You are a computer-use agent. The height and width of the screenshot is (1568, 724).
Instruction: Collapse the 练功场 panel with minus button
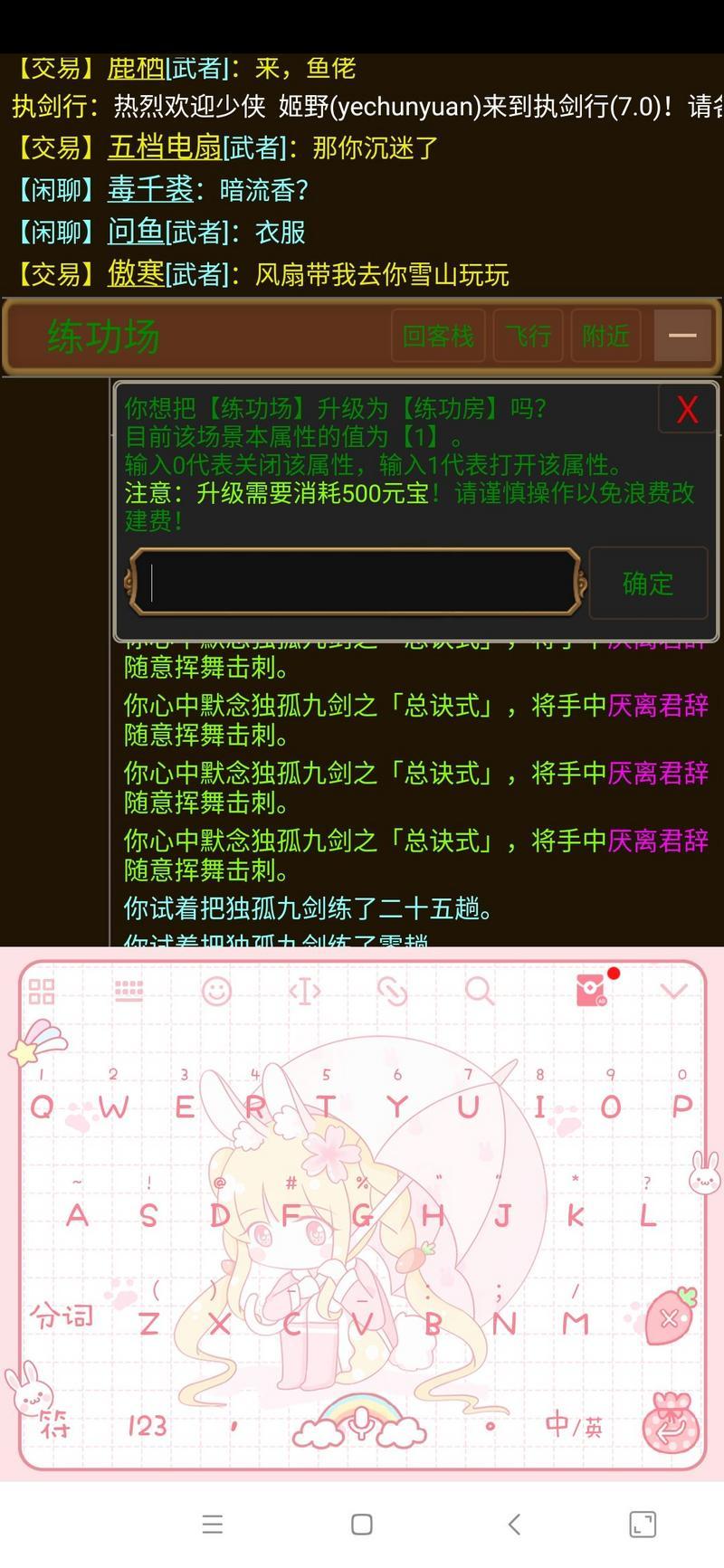pos(682,336)
